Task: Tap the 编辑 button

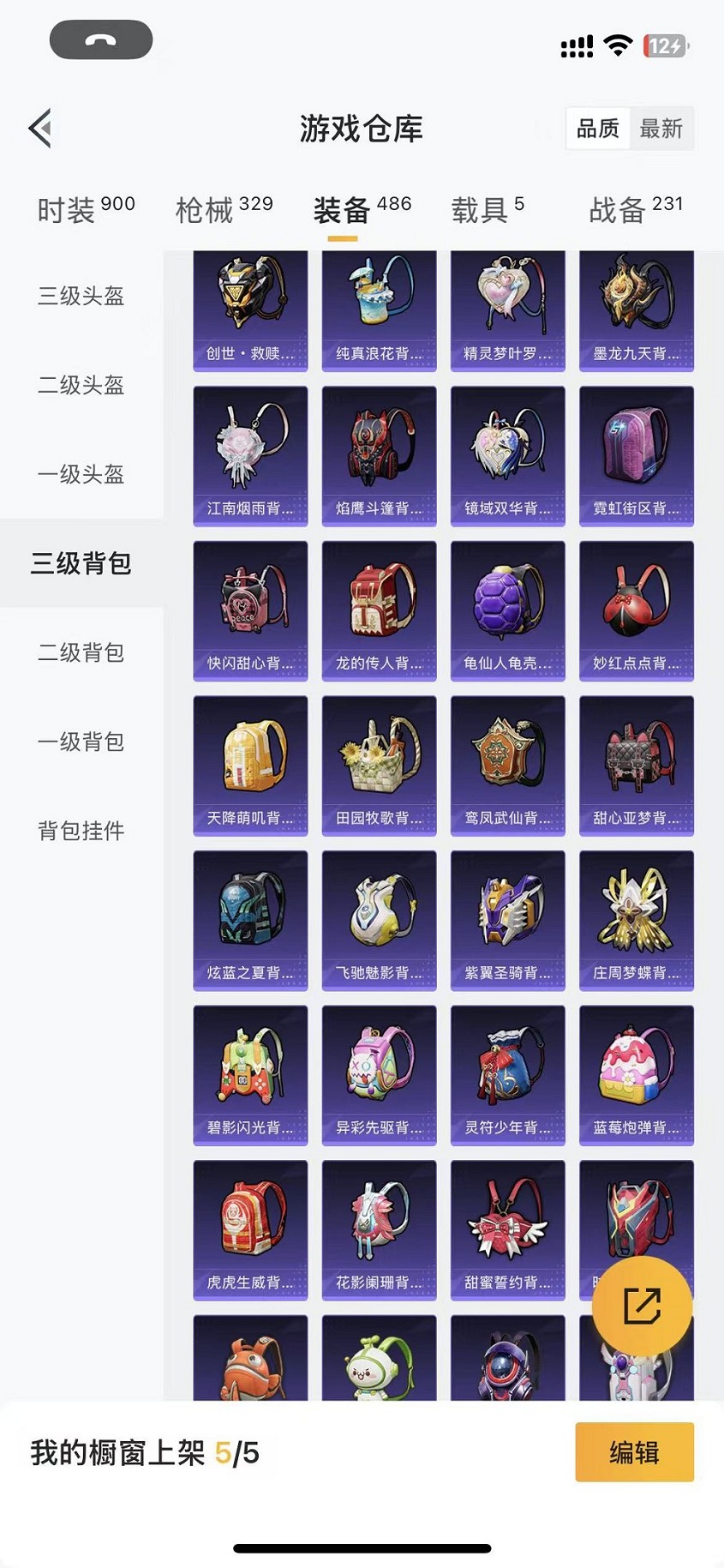Action: (634, 1452)
